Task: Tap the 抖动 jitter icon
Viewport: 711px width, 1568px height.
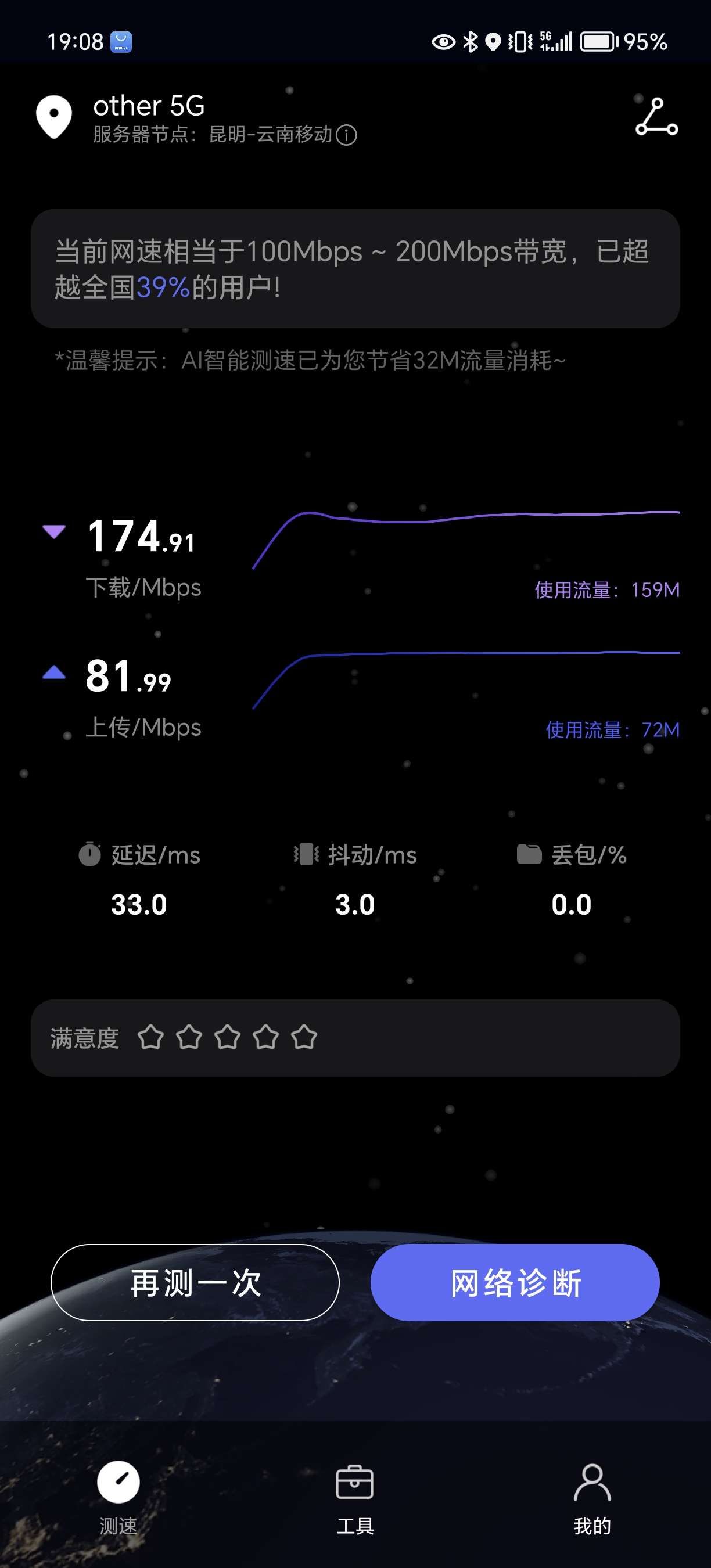Action: [304, 855]
